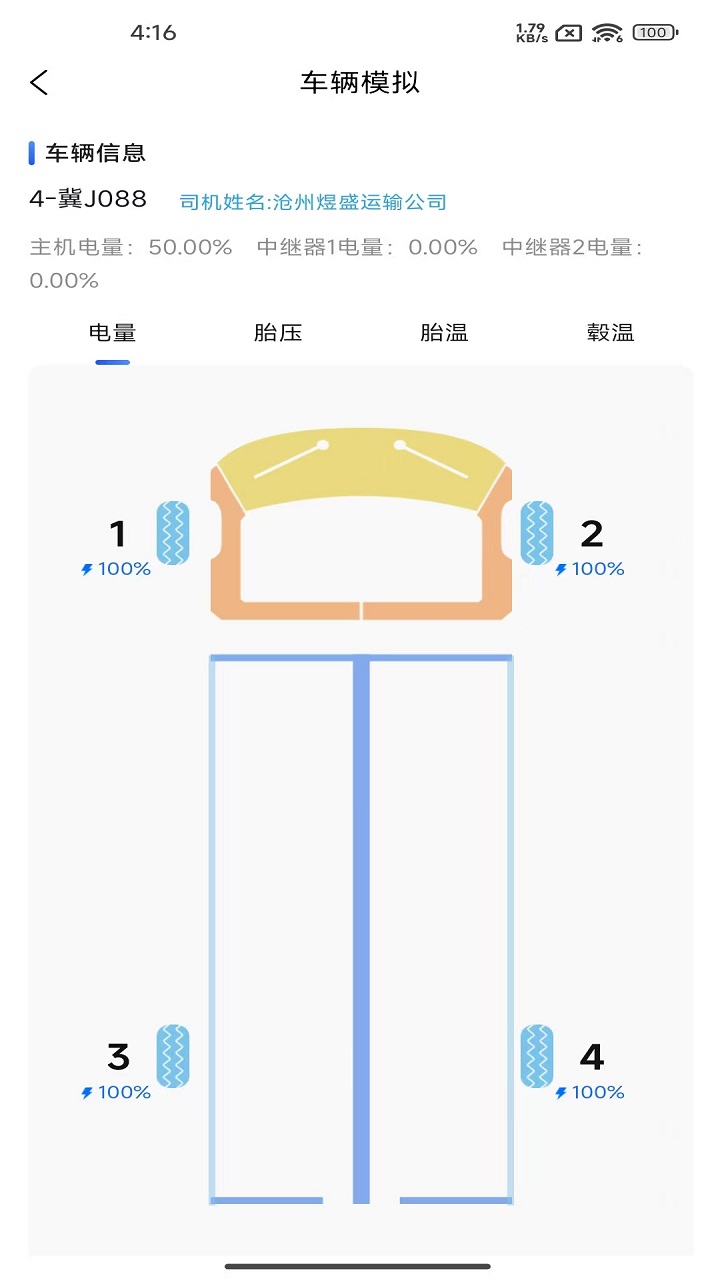This screenshot has width=720, height=1280.
Task: Tap the lightning icon beside tire 4 battery
Action: pyautogui.click(x=559, y=1092)
